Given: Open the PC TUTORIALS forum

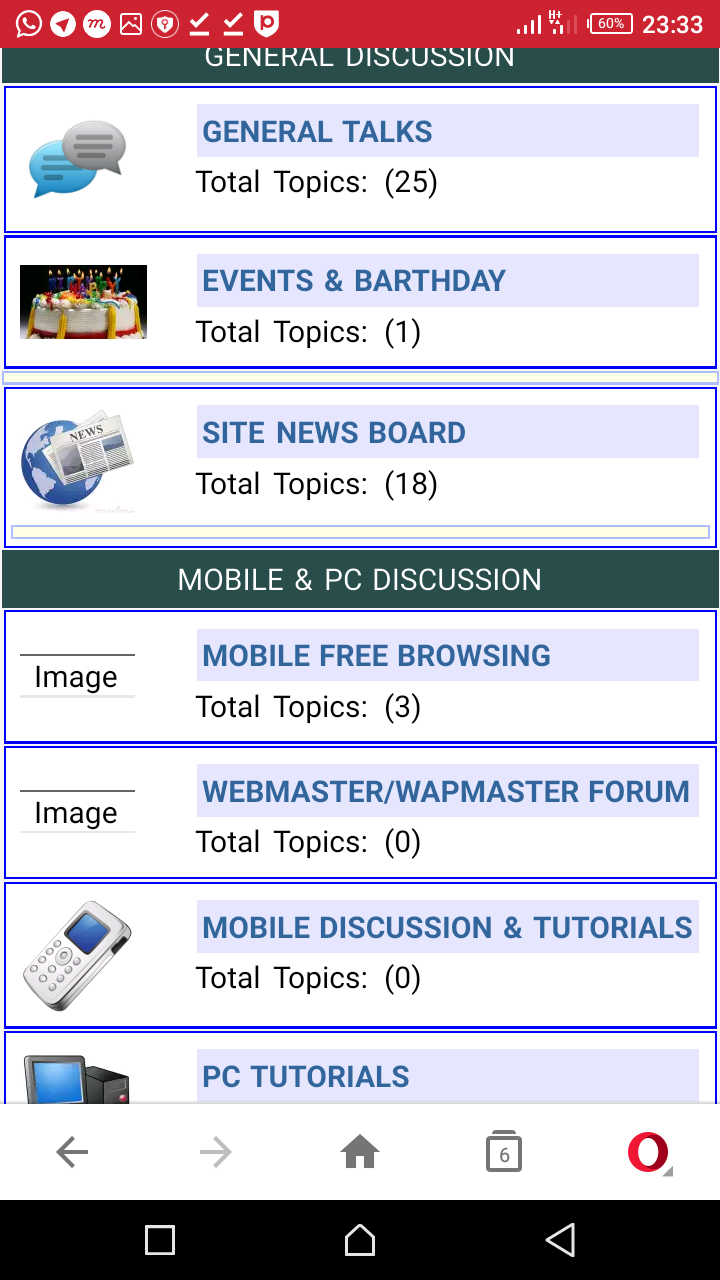Looking at the screenshot, I should (306, 1077).
